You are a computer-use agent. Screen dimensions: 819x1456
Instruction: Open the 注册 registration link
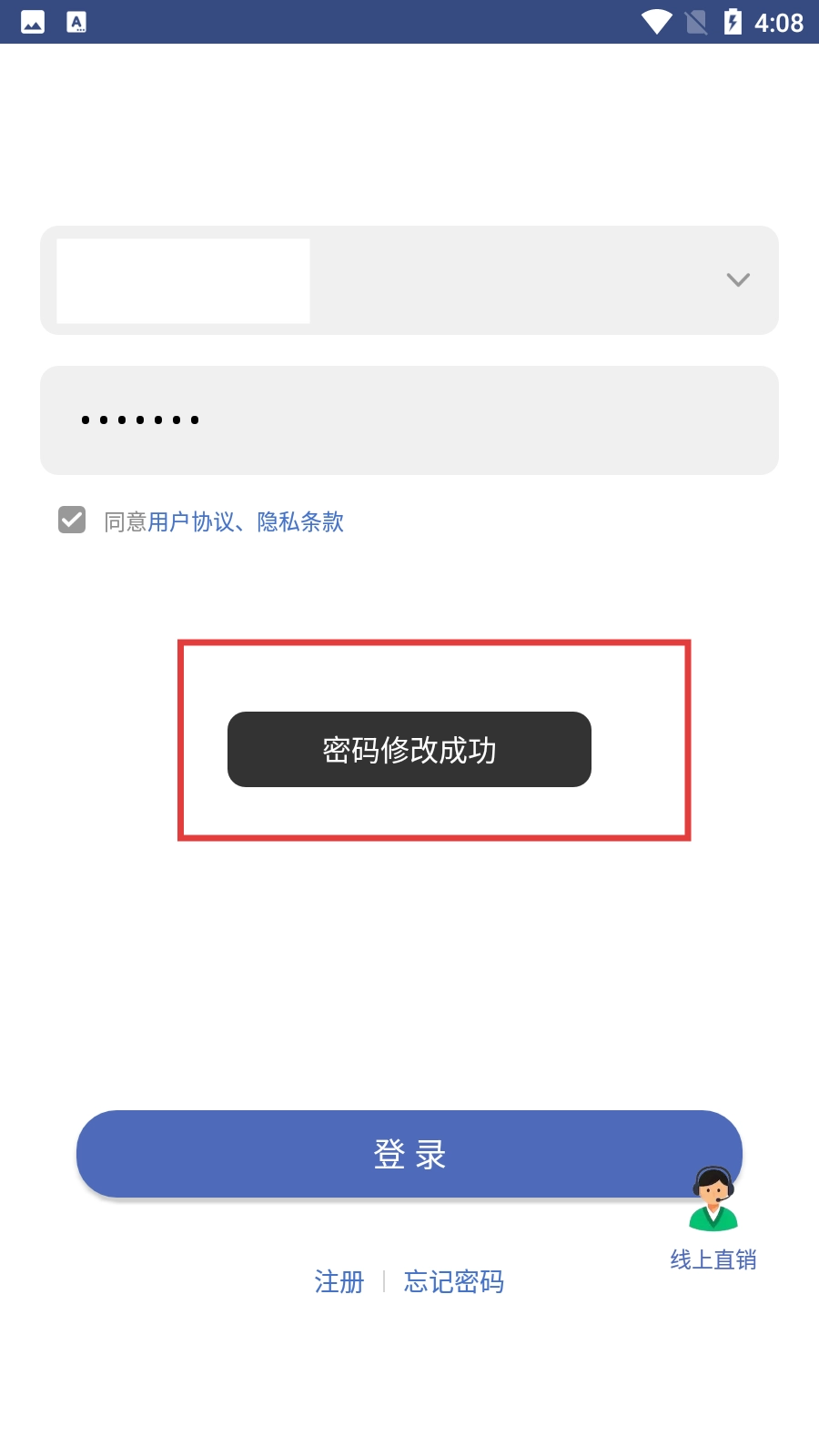pyautogui.click(x=339, y=1281)
